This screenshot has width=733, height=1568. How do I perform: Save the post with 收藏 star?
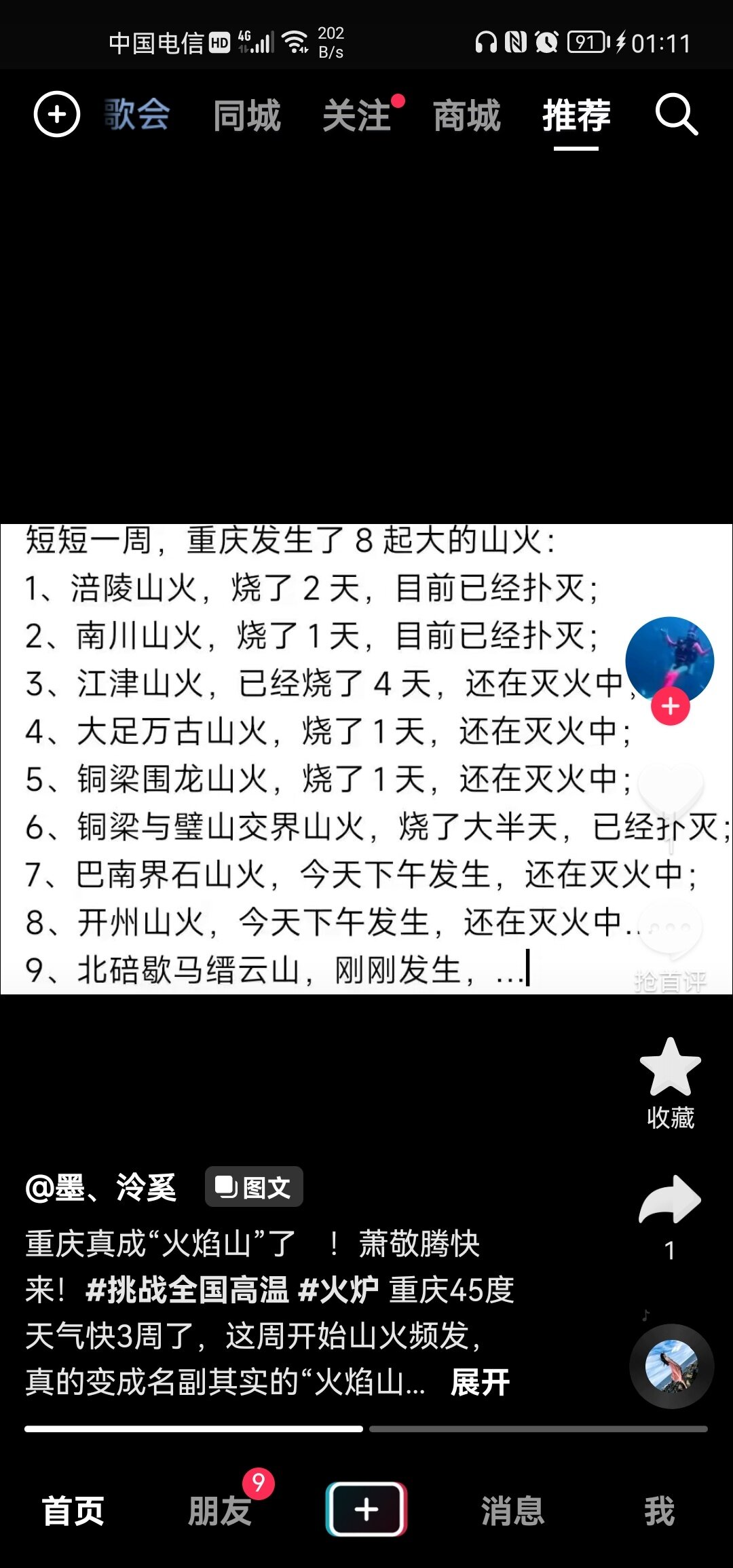[x=670, y=1068]
